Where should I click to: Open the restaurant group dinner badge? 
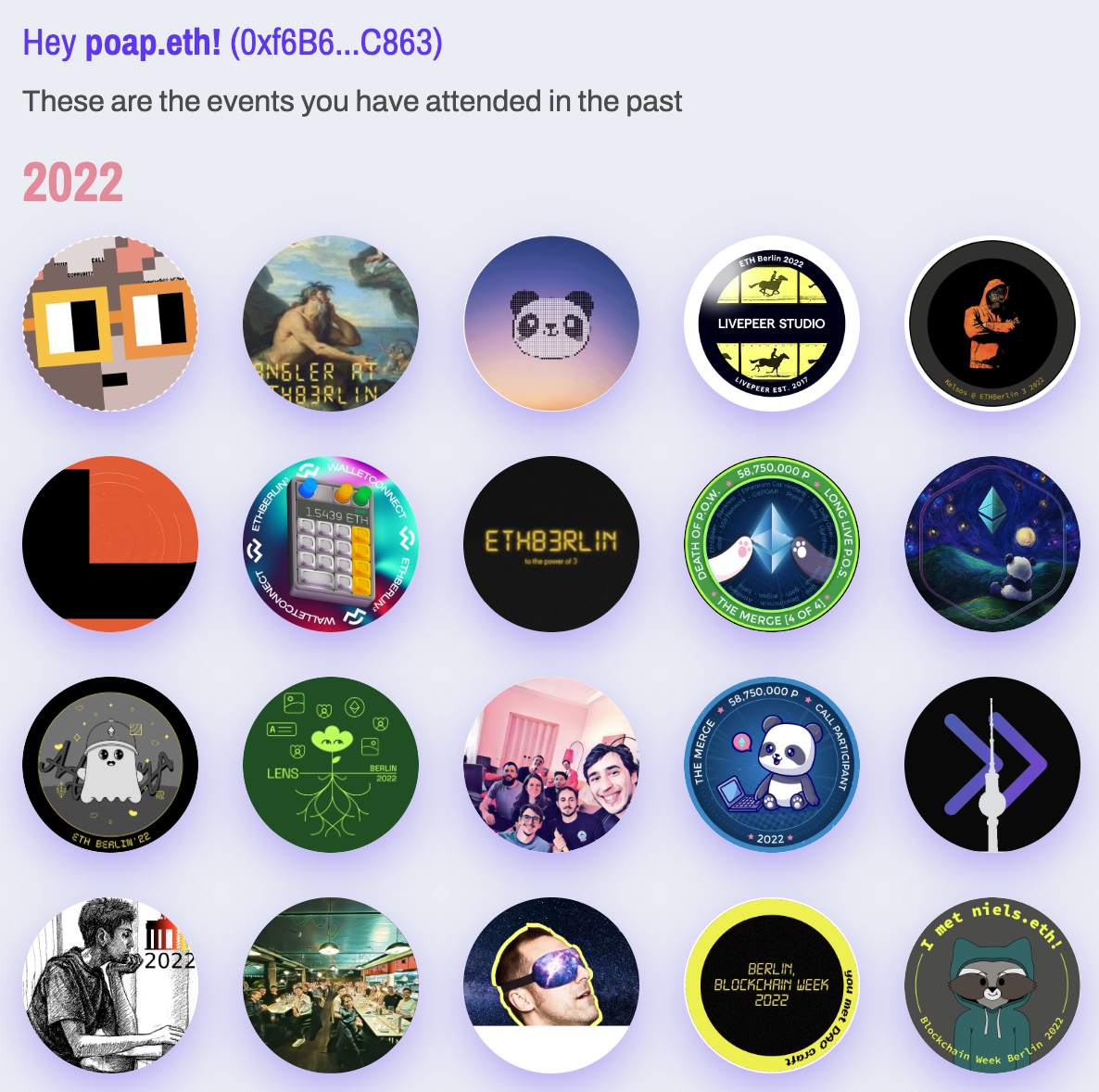point(331,984)
